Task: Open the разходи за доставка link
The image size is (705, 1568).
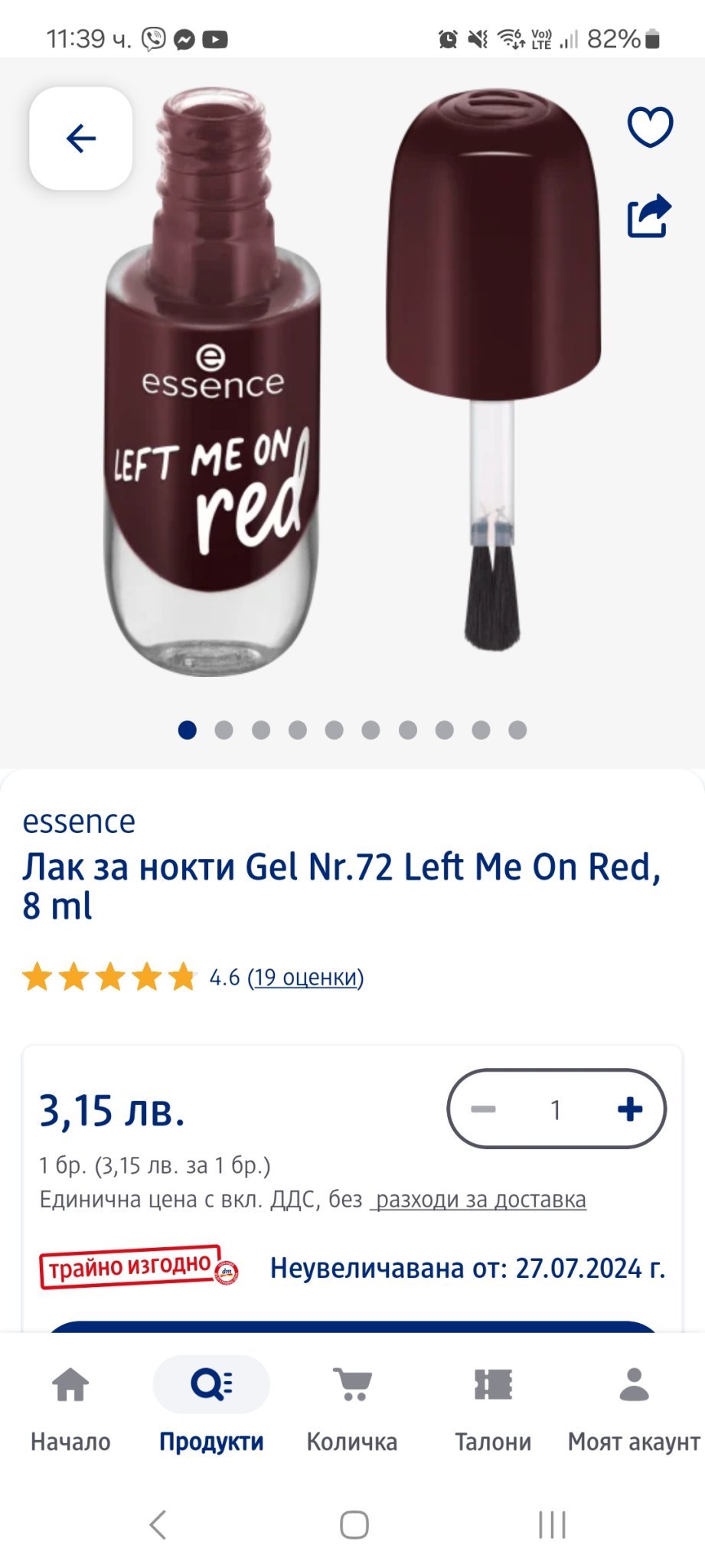Action: tap(478, 1199)
